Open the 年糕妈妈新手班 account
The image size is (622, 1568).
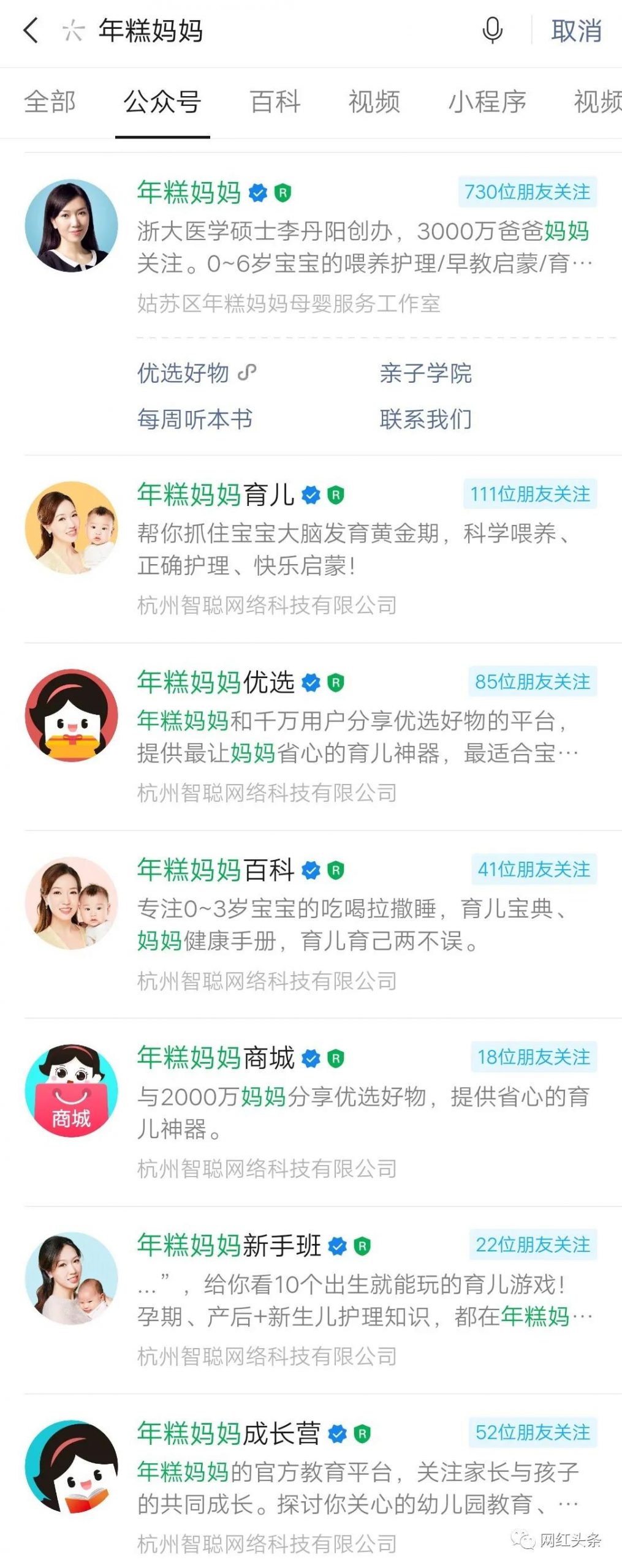click(x=229, y=1245)
